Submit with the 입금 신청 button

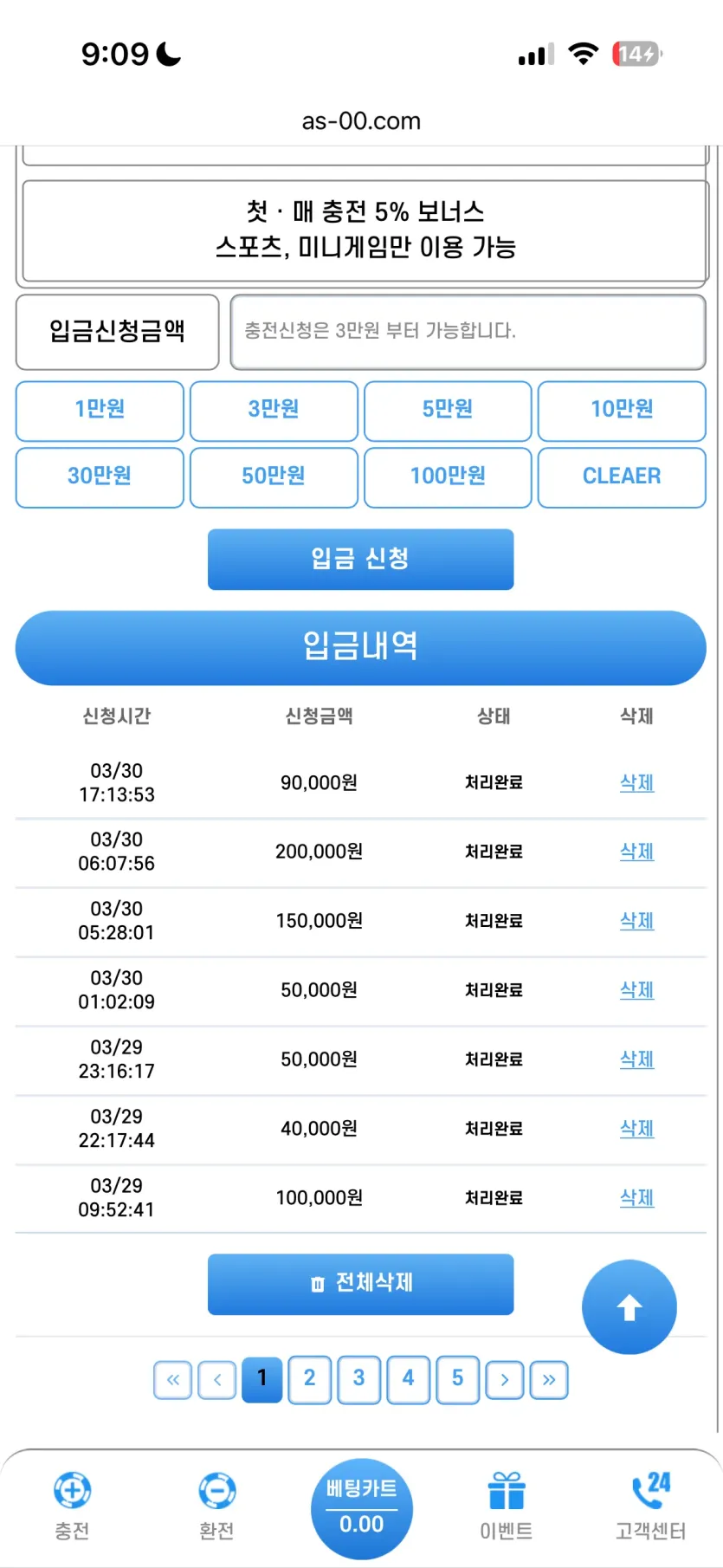click(x=360, y=559)
